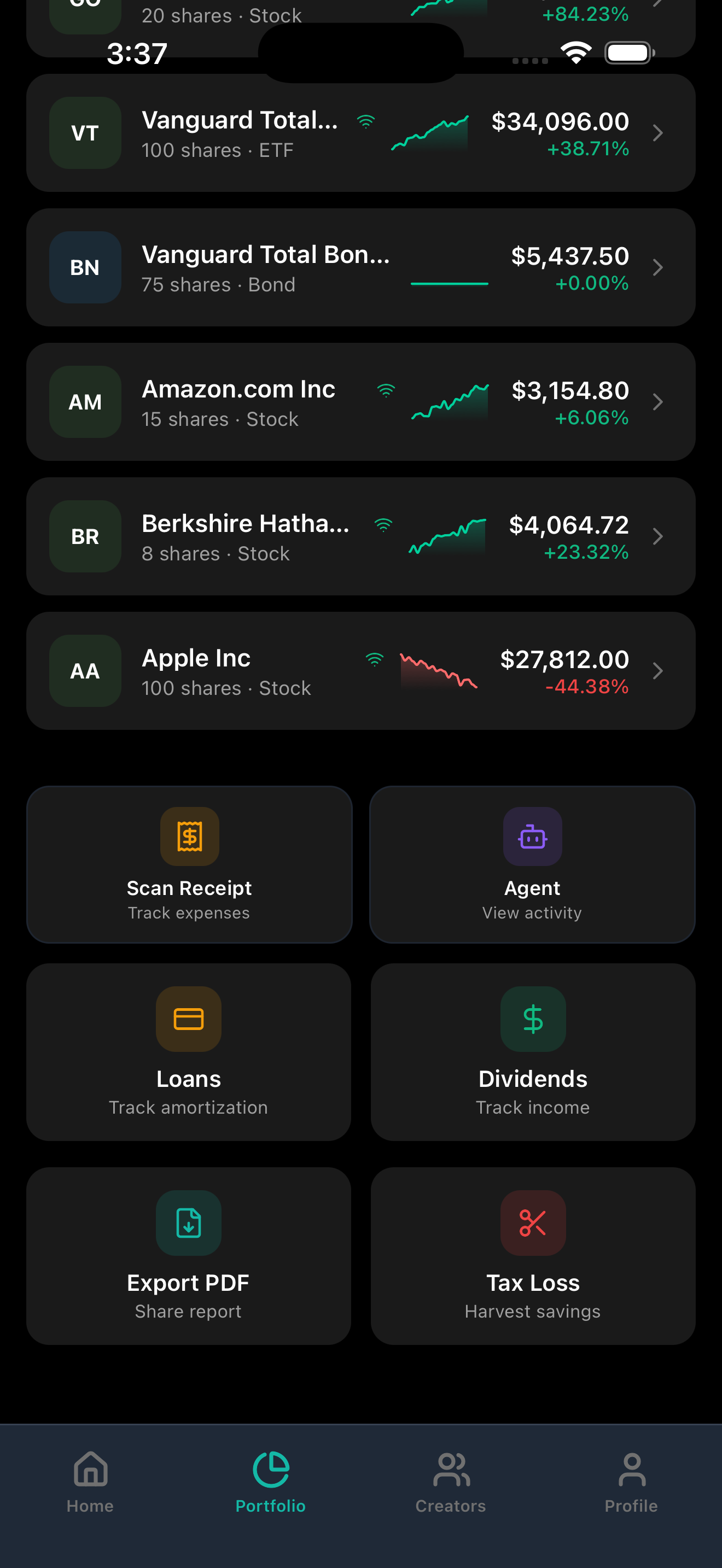Viewport: 722px width, 1568px height.
Task: Open Tax Loss harvest savings
Action: coord(533,1256)
